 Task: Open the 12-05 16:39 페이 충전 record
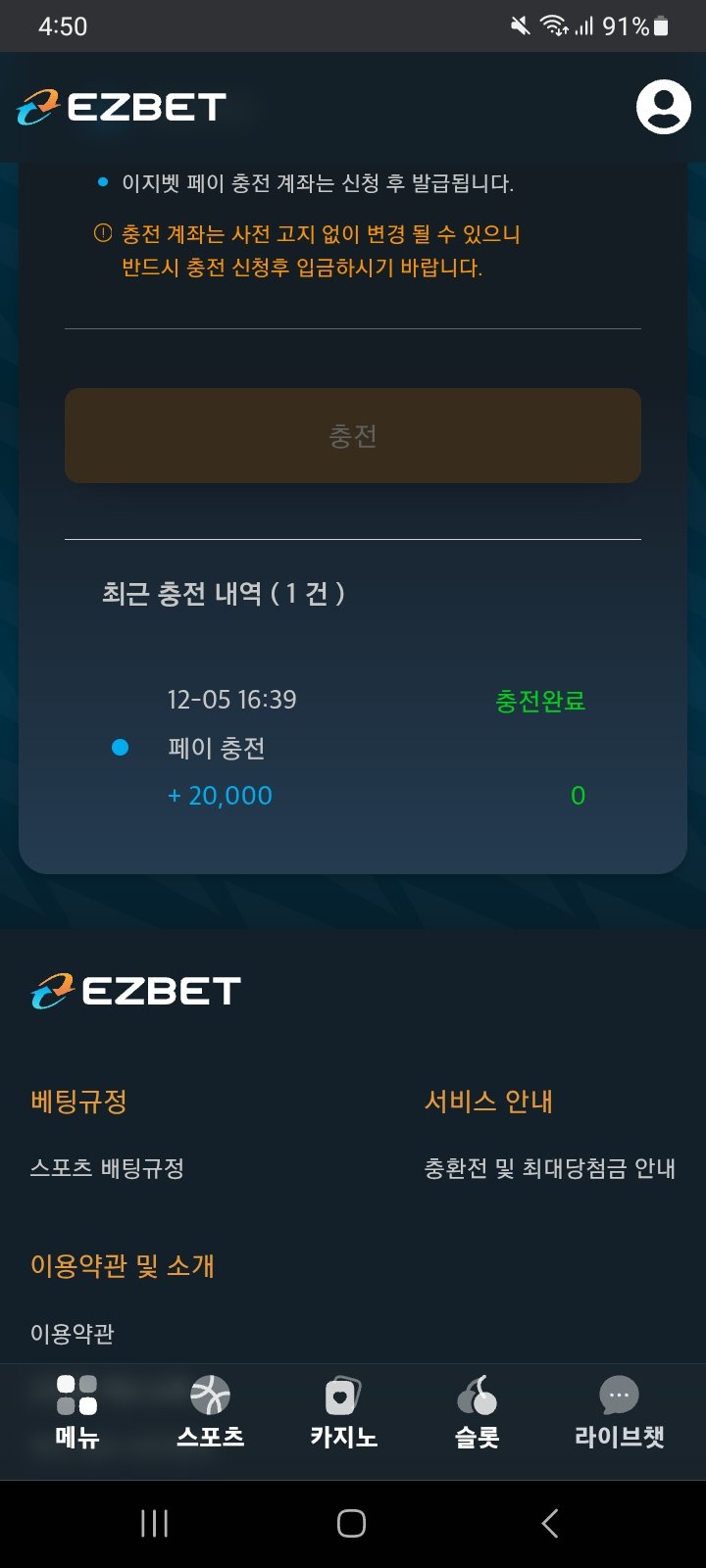pyautogui.click(x=352, y=748)
